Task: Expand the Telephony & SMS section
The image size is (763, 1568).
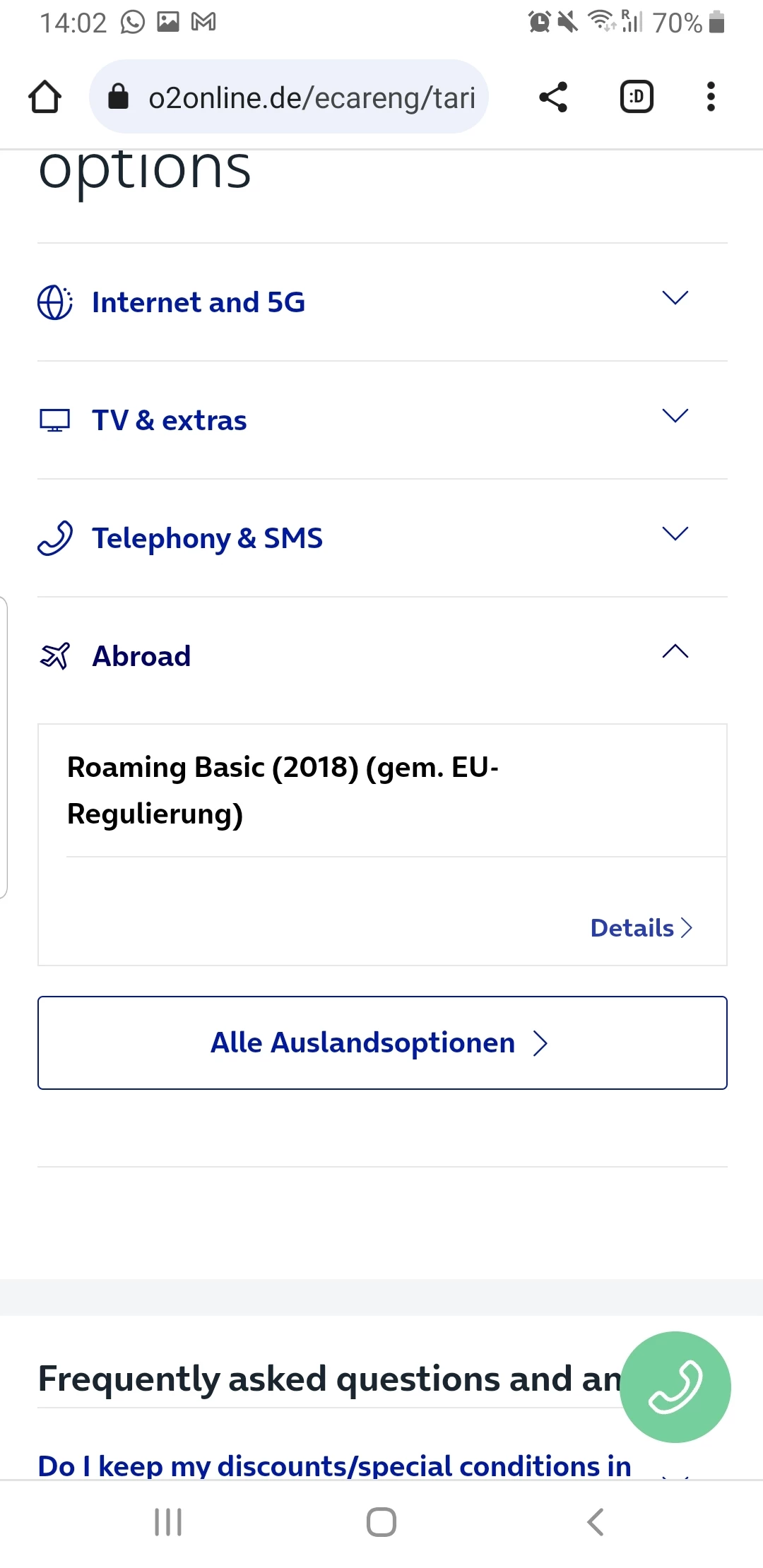Action: coord(381,538)
